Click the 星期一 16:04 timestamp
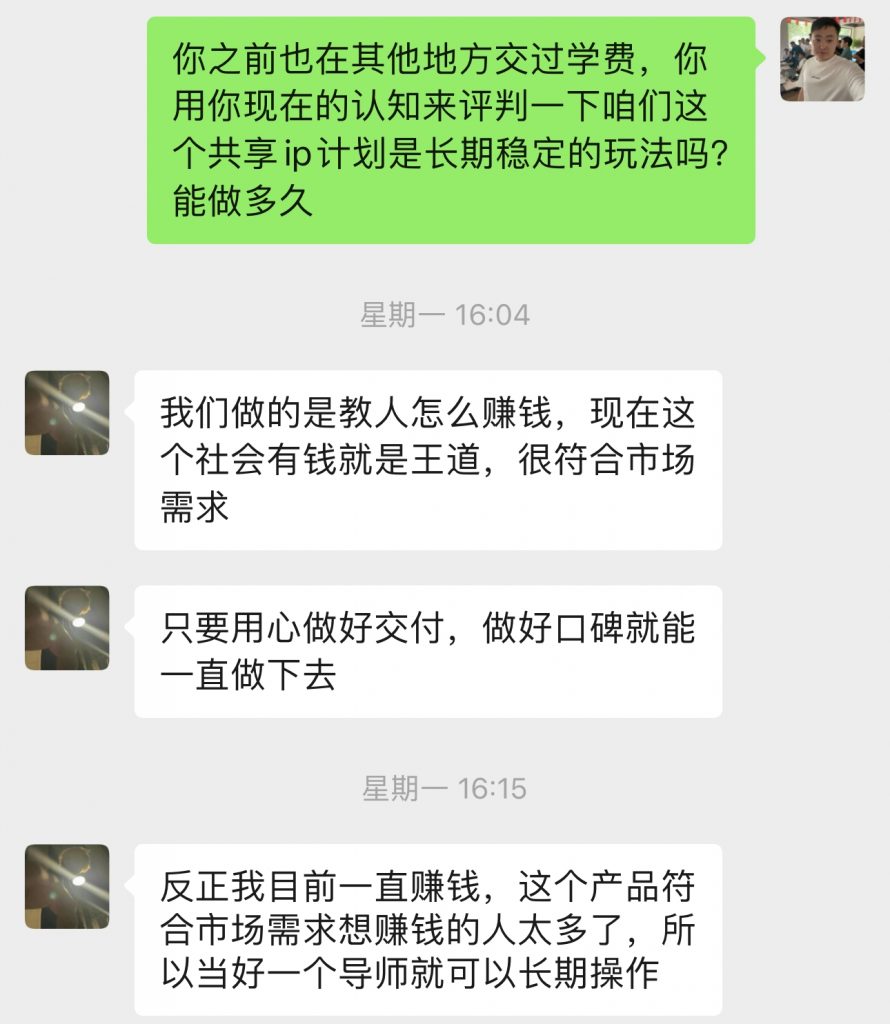This screenshot has width=890, height=1024. click(445, 311)
